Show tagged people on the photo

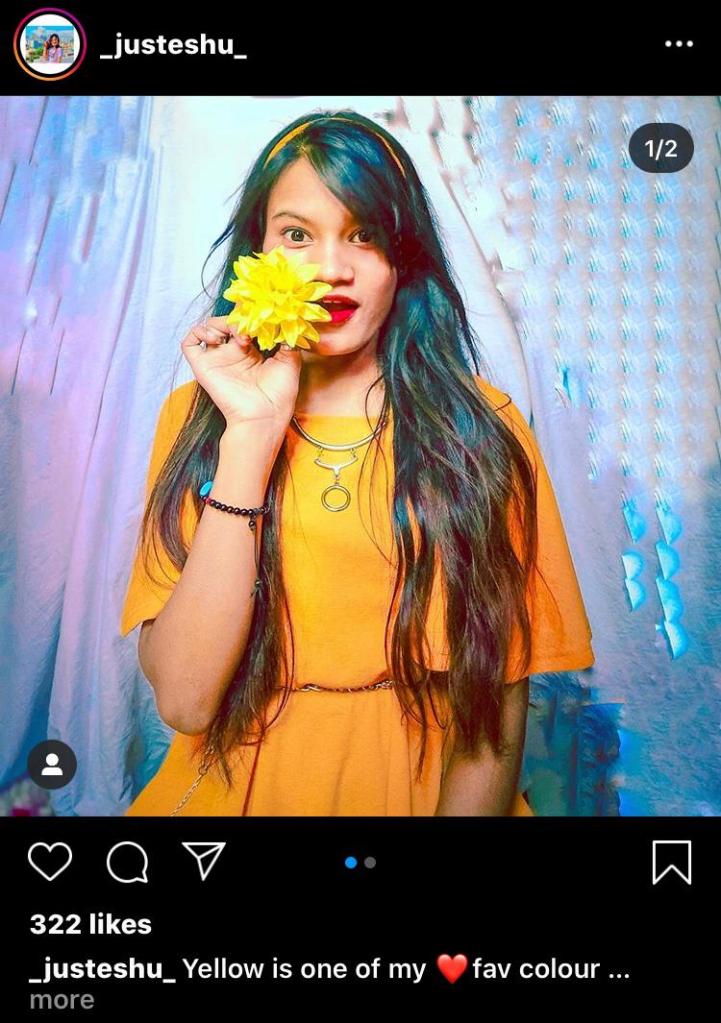click(x=52, y=765)
